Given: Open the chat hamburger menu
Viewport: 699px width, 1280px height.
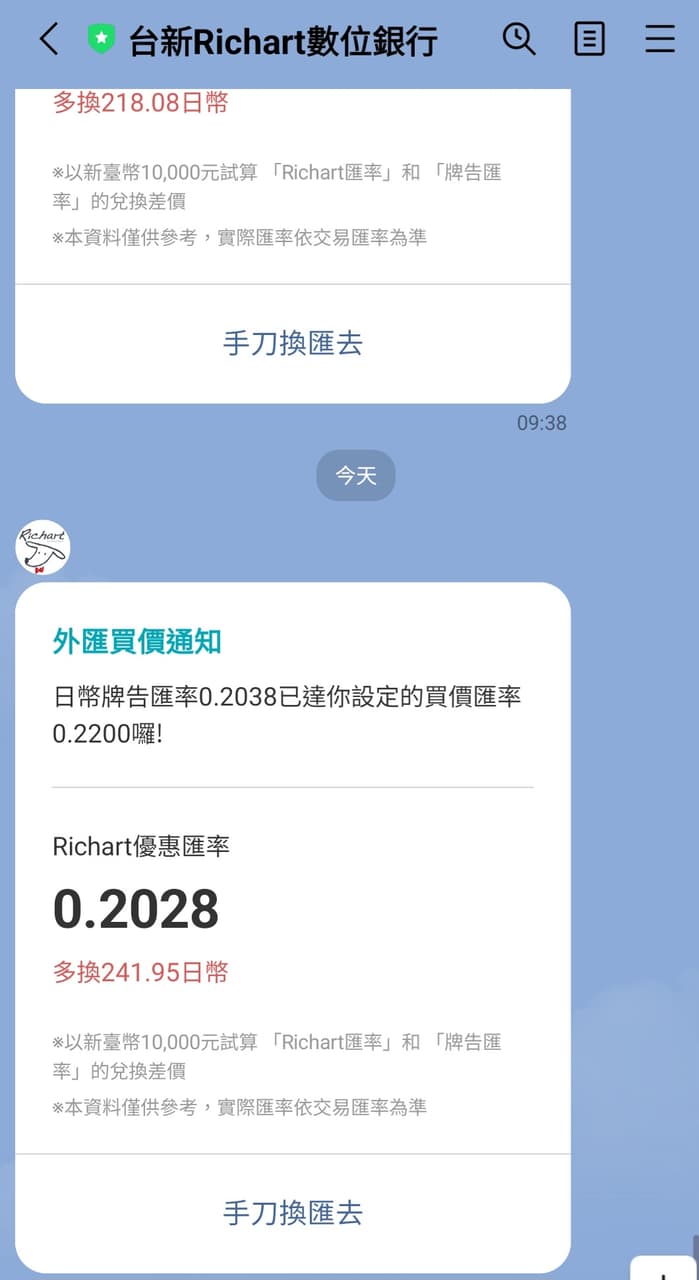Looking at the screenshot, I should (x=660, y=39).
